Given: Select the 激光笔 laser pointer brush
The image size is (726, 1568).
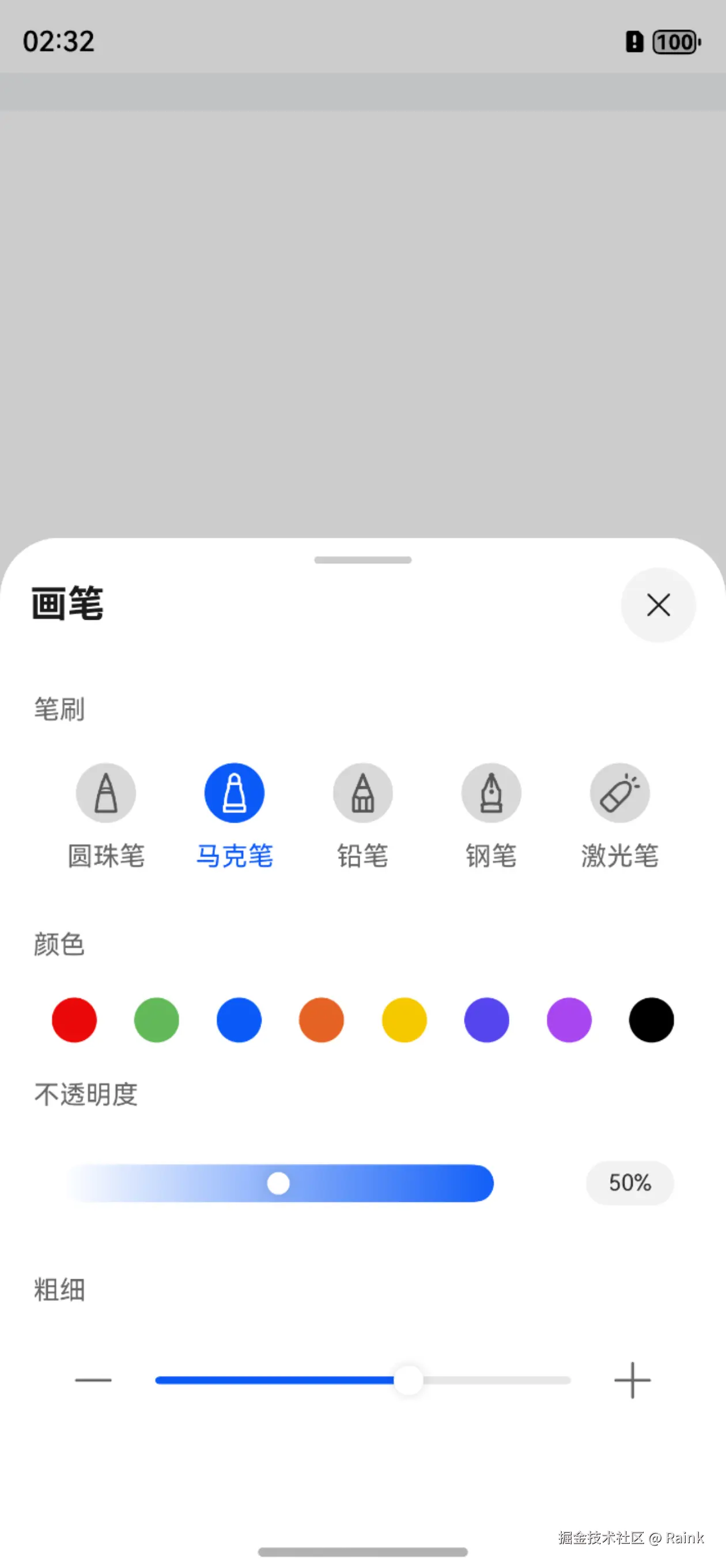Looking at the screenshot, I should 619,793.
